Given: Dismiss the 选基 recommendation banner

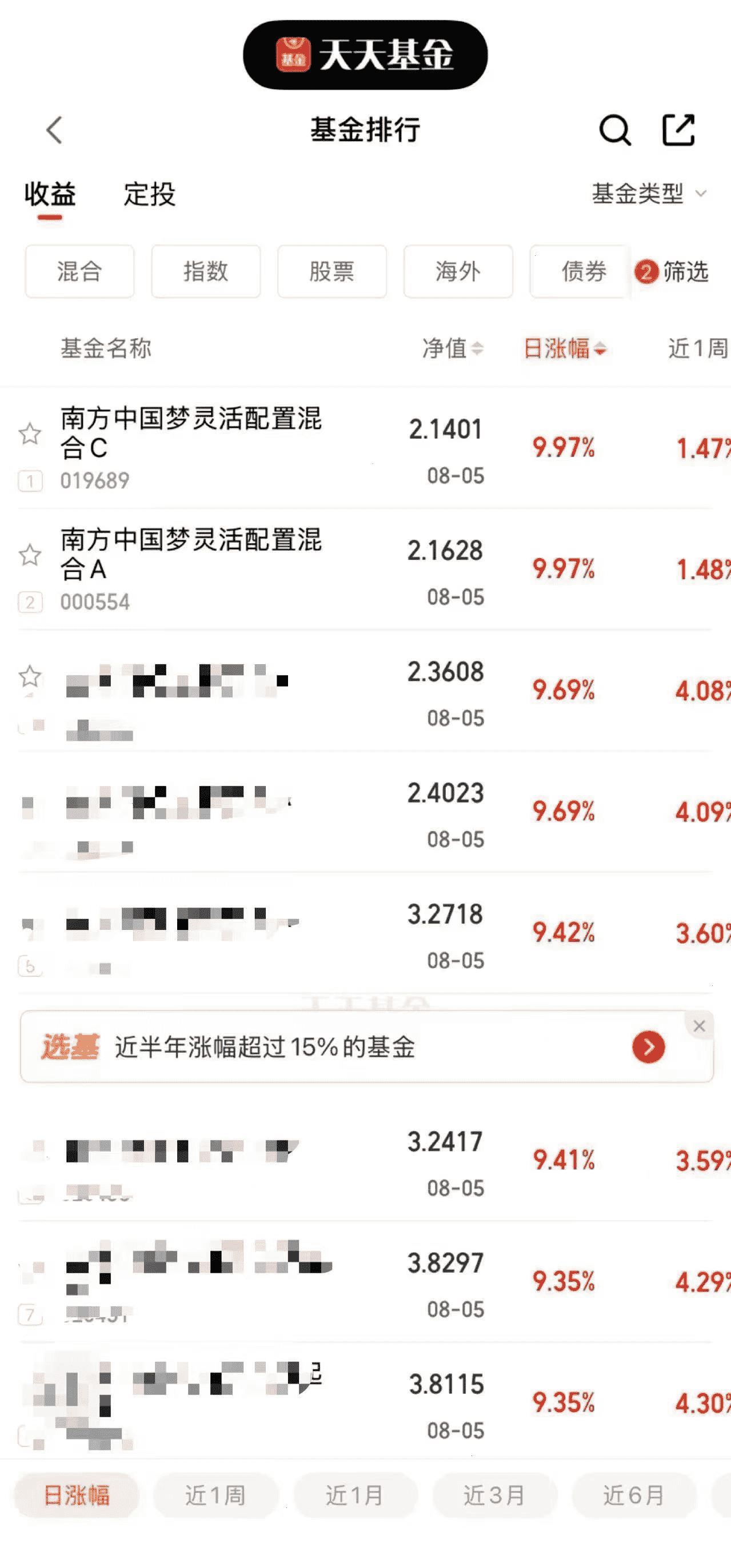Looking at the screenshot, I should coord(700,1026).
